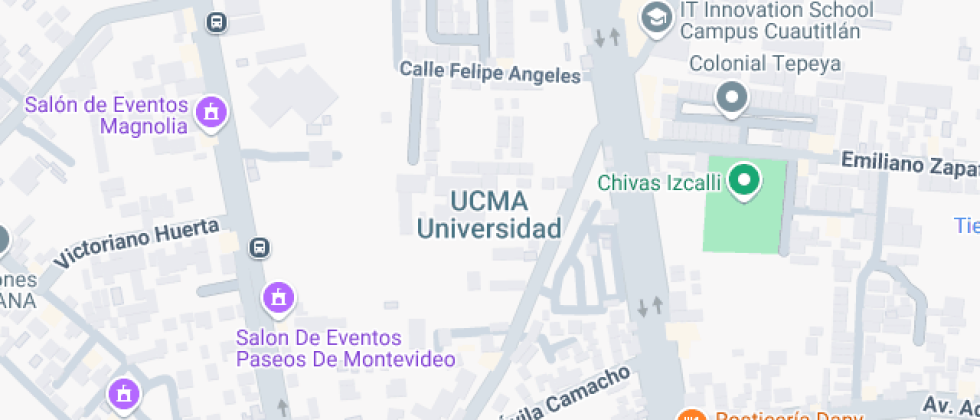Select the Salon De Eventos Paseos De Montevideo marker
Screen dimensions: 980x420
click(278, 297)
